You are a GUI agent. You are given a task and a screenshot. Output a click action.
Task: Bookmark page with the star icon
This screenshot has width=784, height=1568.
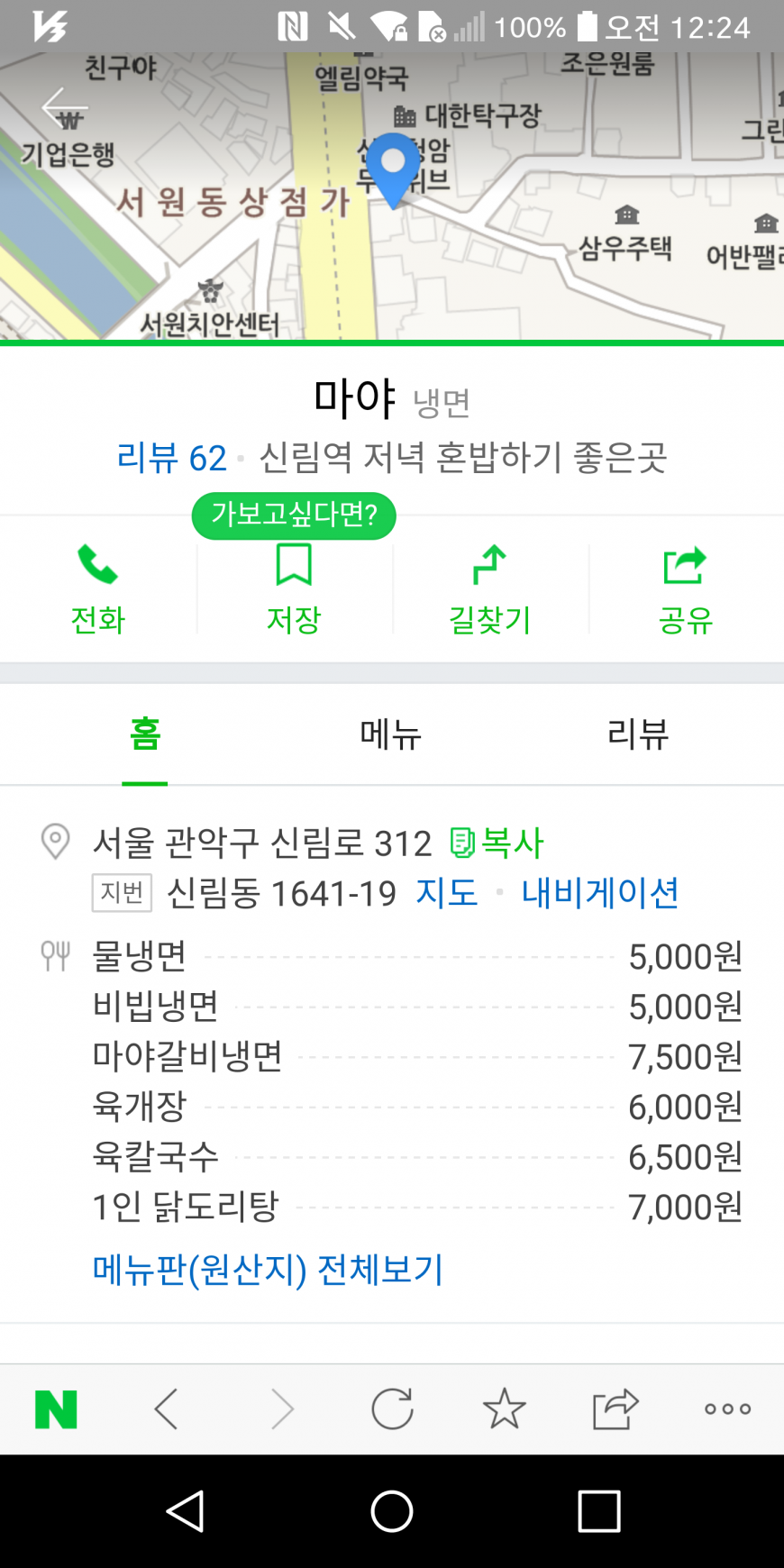click(x=505, y=1409)
